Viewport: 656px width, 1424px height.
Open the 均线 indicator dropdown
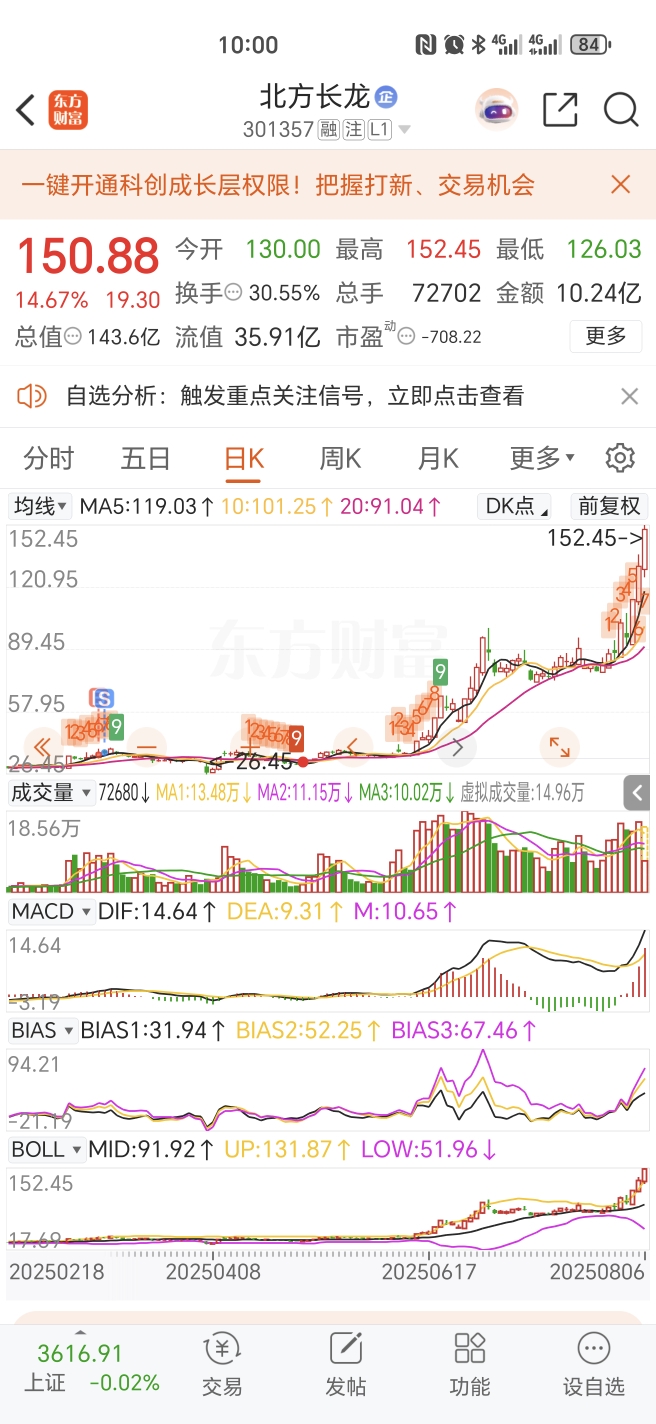click(40, 506)
